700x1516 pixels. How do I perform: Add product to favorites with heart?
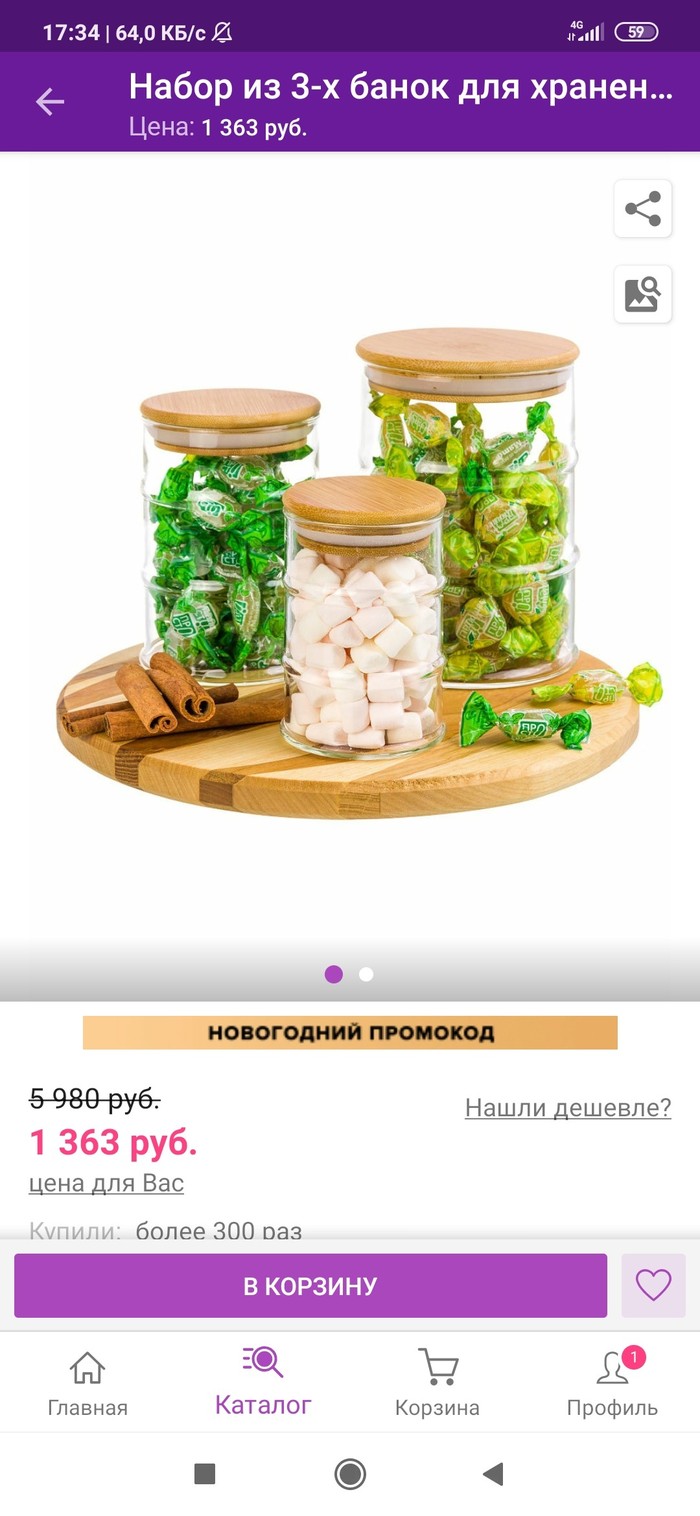click(x=653, y=1285)
